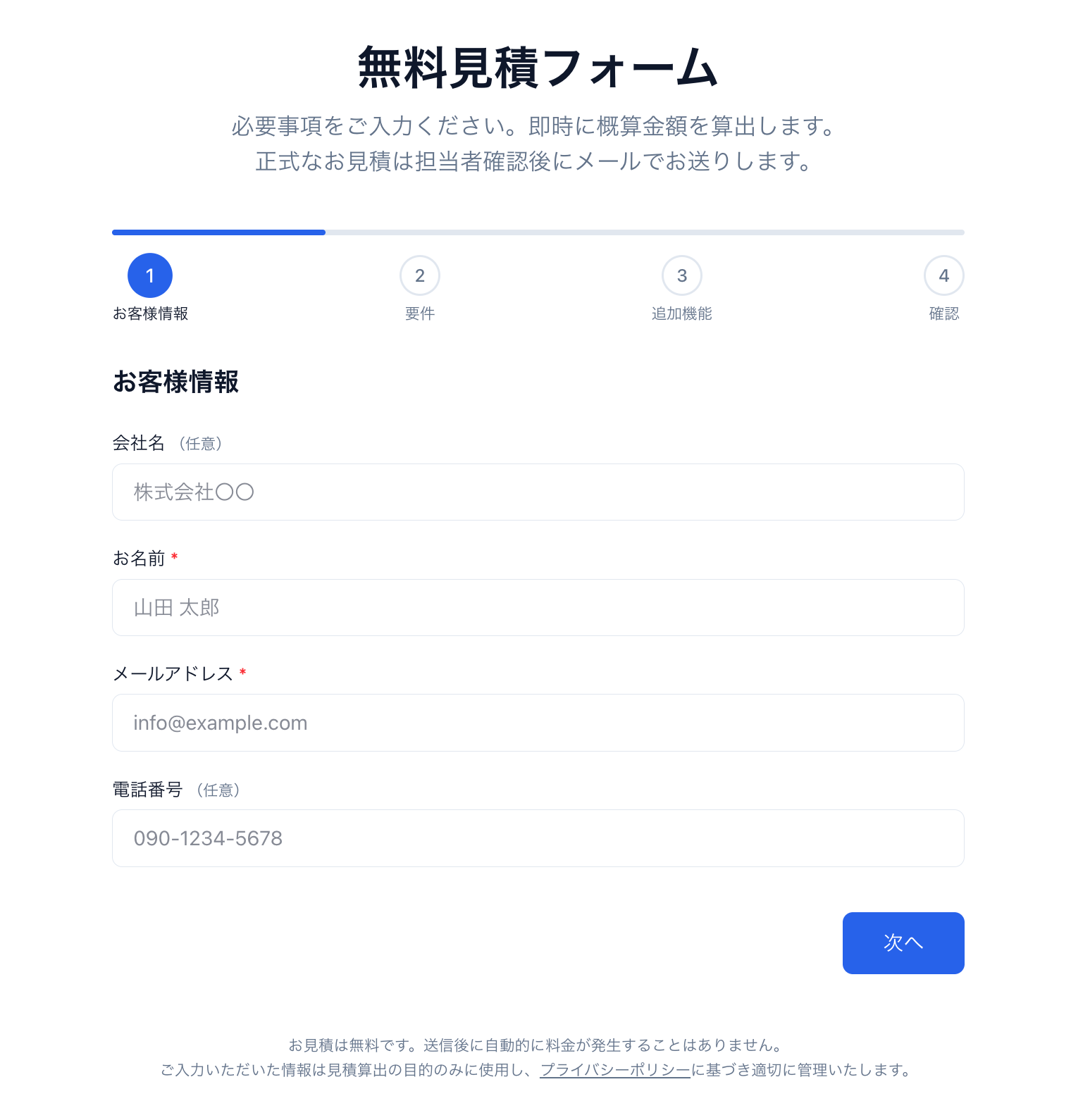Enter your name in お名前 field
The image size is (1071, 1120).
pos(538,607)
